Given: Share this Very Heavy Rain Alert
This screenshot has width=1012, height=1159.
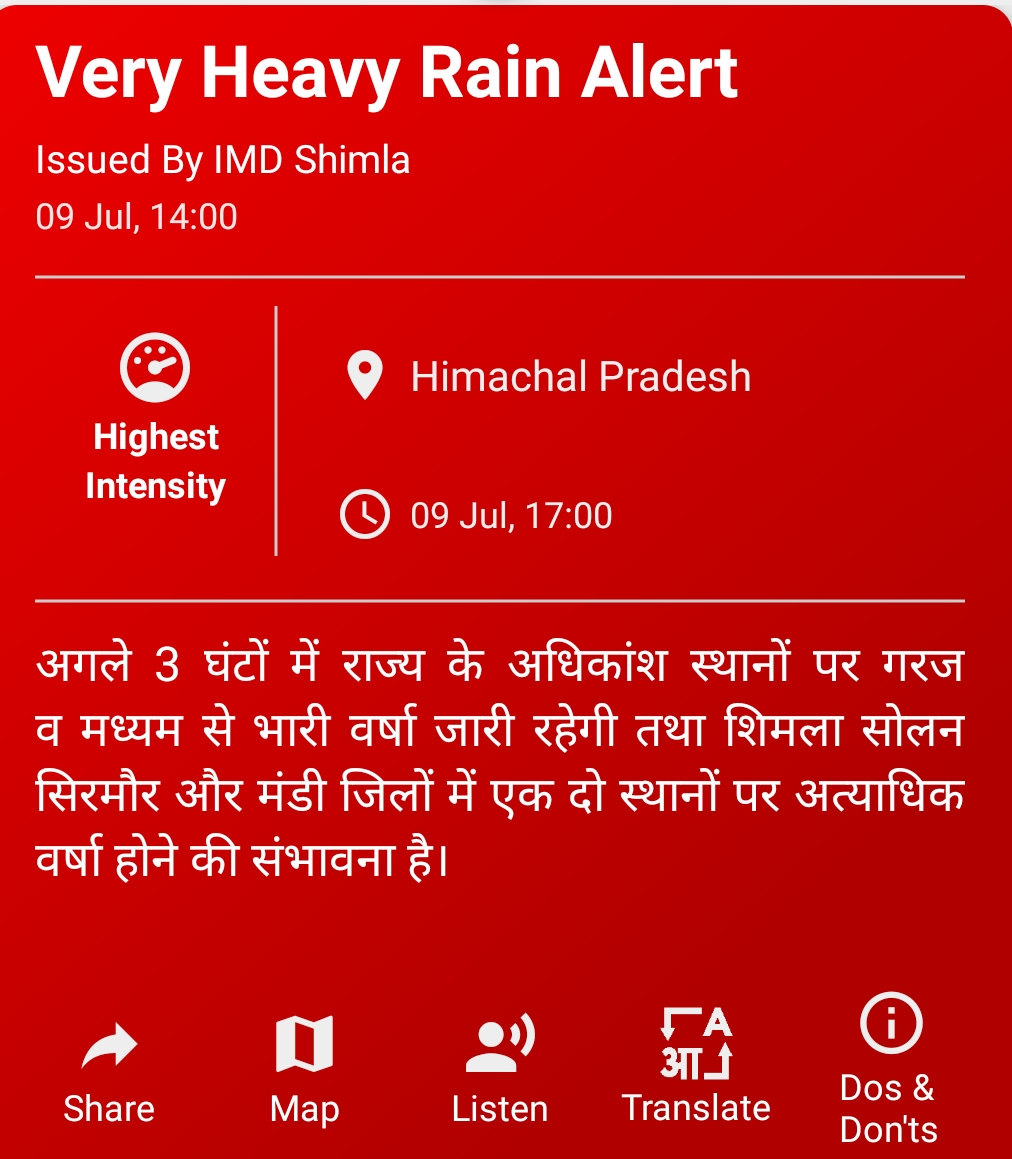Looking at the screenshot, I should coord(109,1072).
